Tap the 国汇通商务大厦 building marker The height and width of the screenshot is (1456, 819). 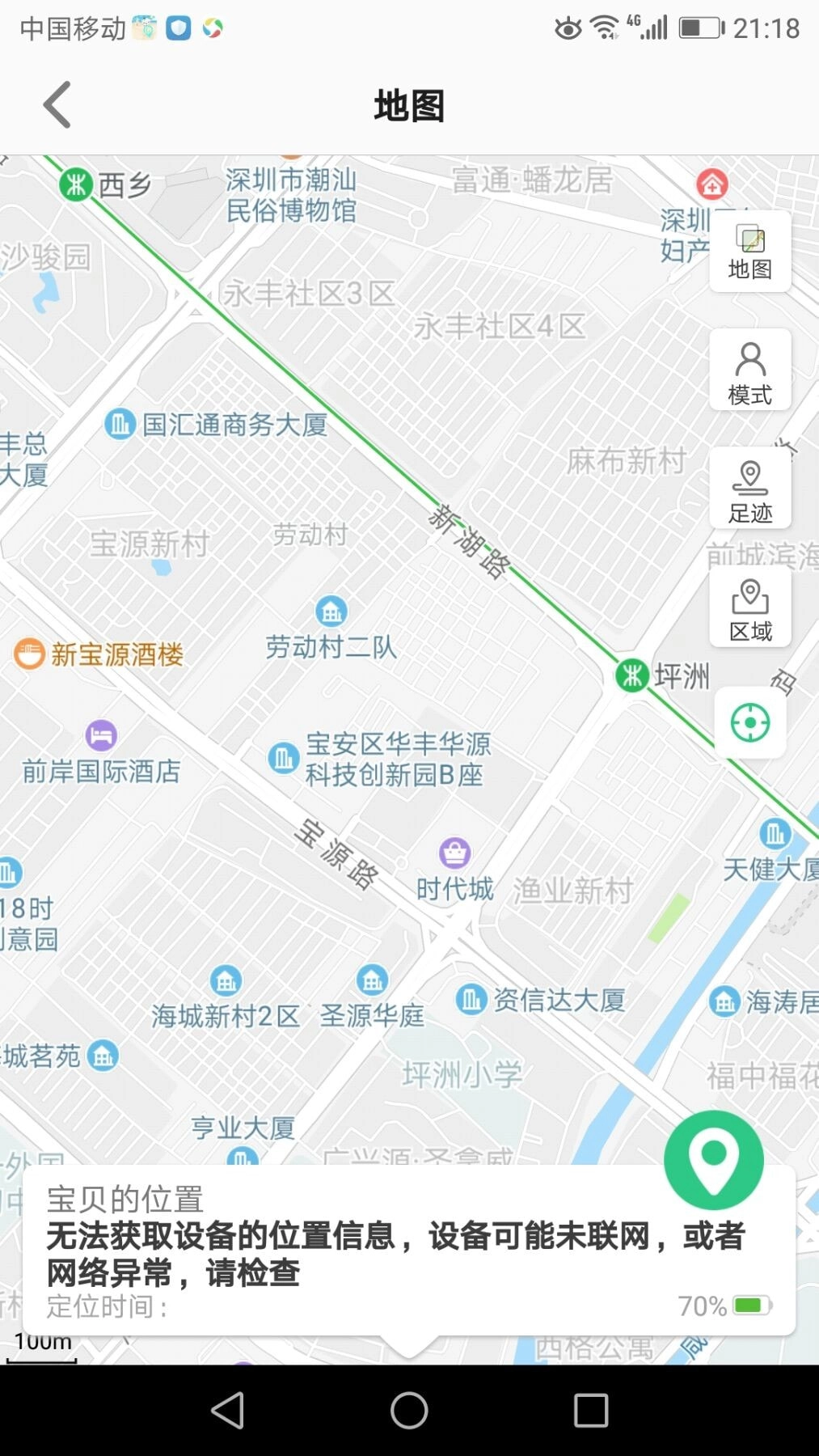click(x=120, y=425)
